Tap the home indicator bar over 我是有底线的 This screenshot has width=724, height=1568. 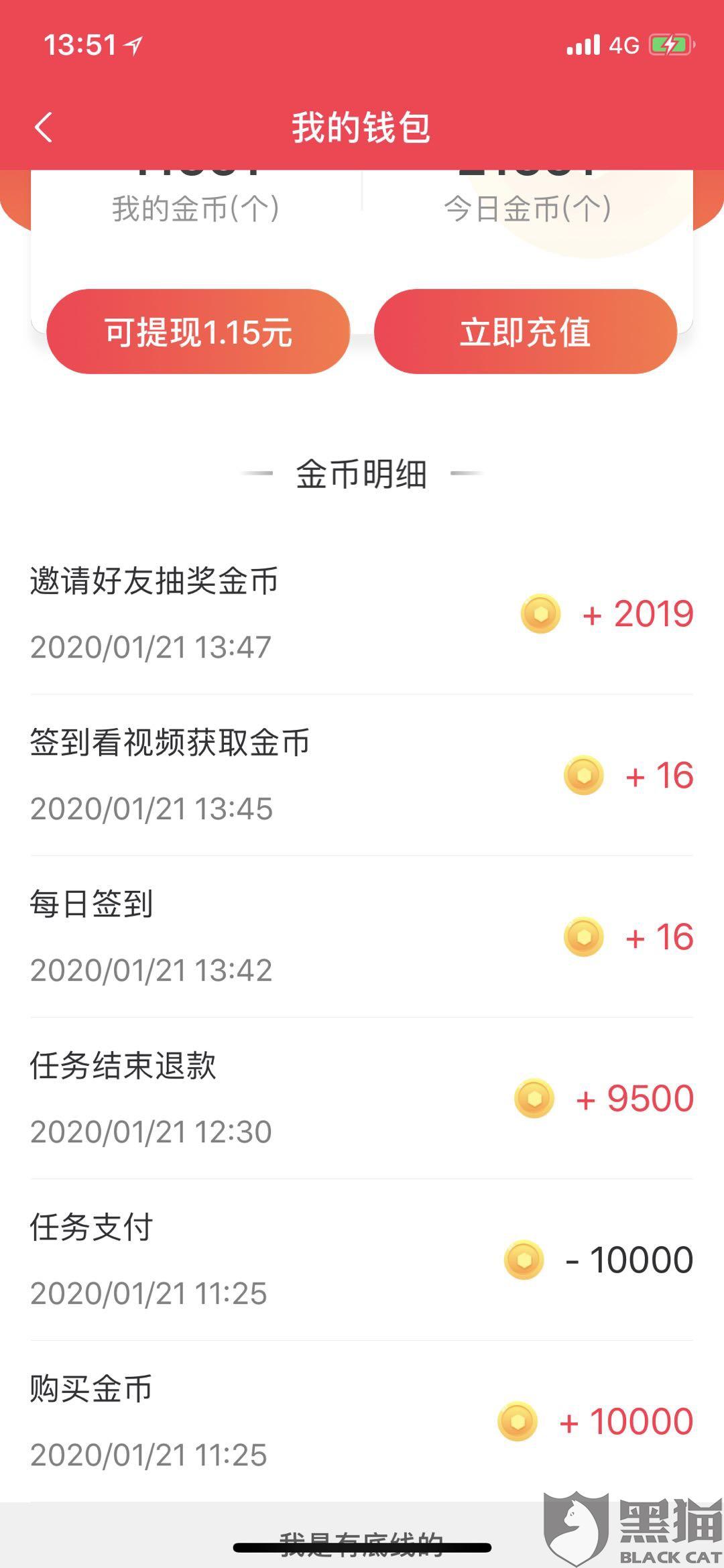(x=362, y=1545)
